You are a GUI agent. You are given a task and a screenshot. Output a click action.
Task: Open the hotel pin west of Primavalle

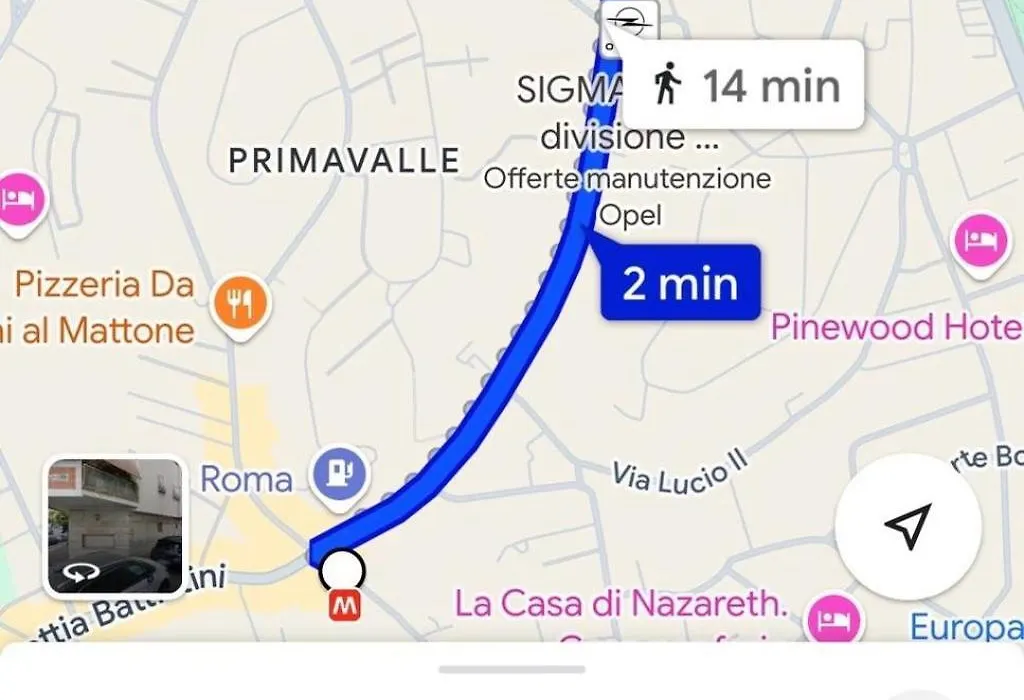(18, 199)
